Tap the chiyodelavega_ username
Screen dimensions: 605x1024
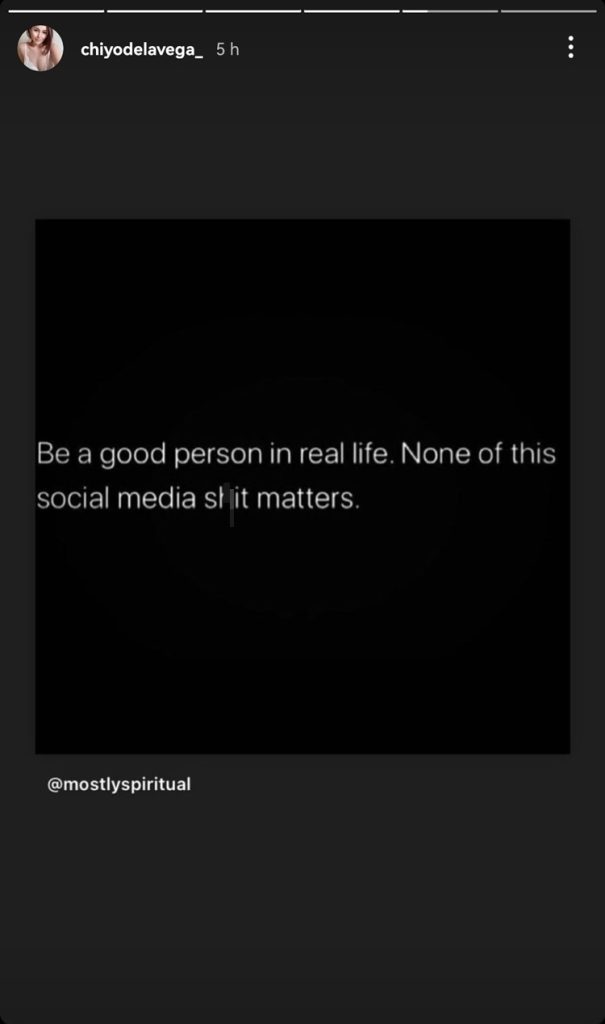141,49
